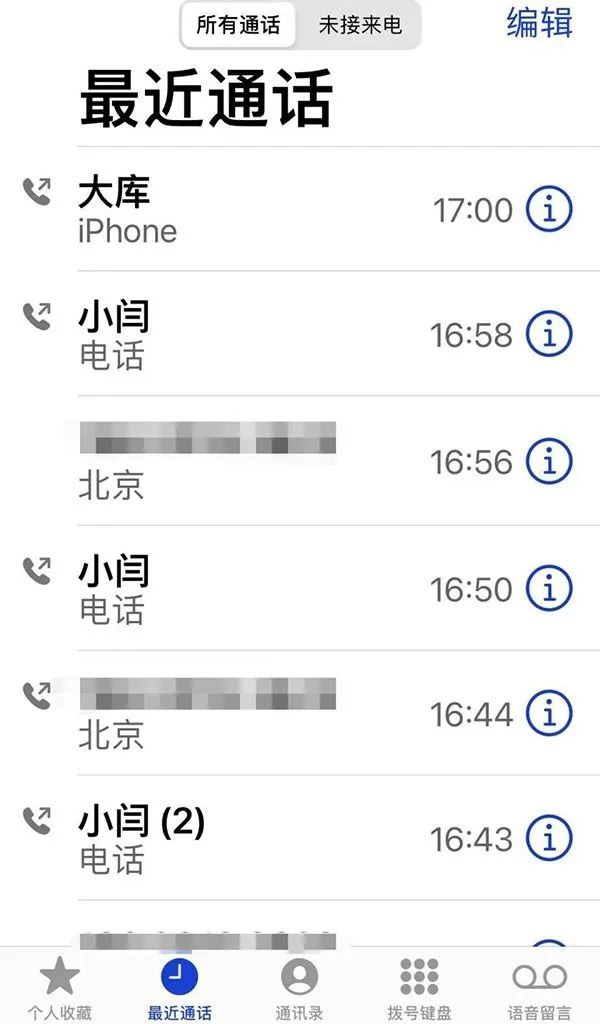Switch to the 拨号键盘 tab

(419, 987)
